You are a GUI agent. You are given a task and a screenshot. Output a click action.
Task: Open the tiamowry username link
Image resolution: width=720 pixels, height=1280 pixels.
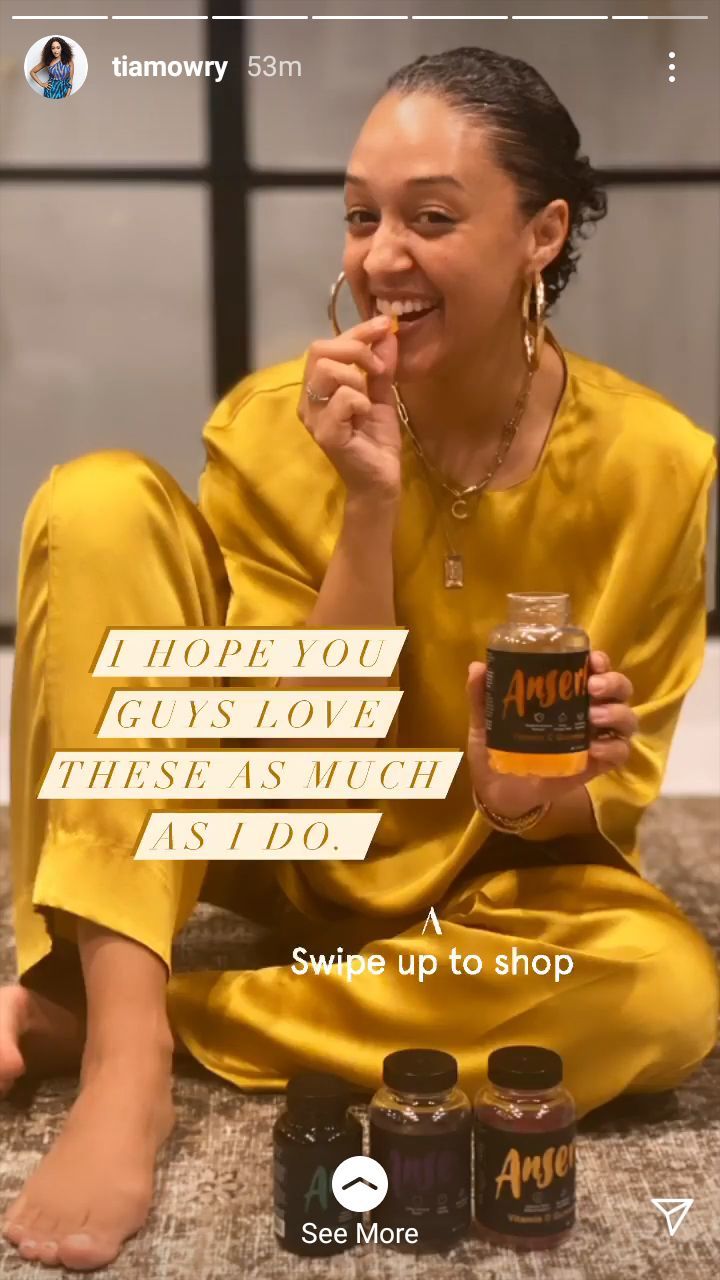click(170, 67)
